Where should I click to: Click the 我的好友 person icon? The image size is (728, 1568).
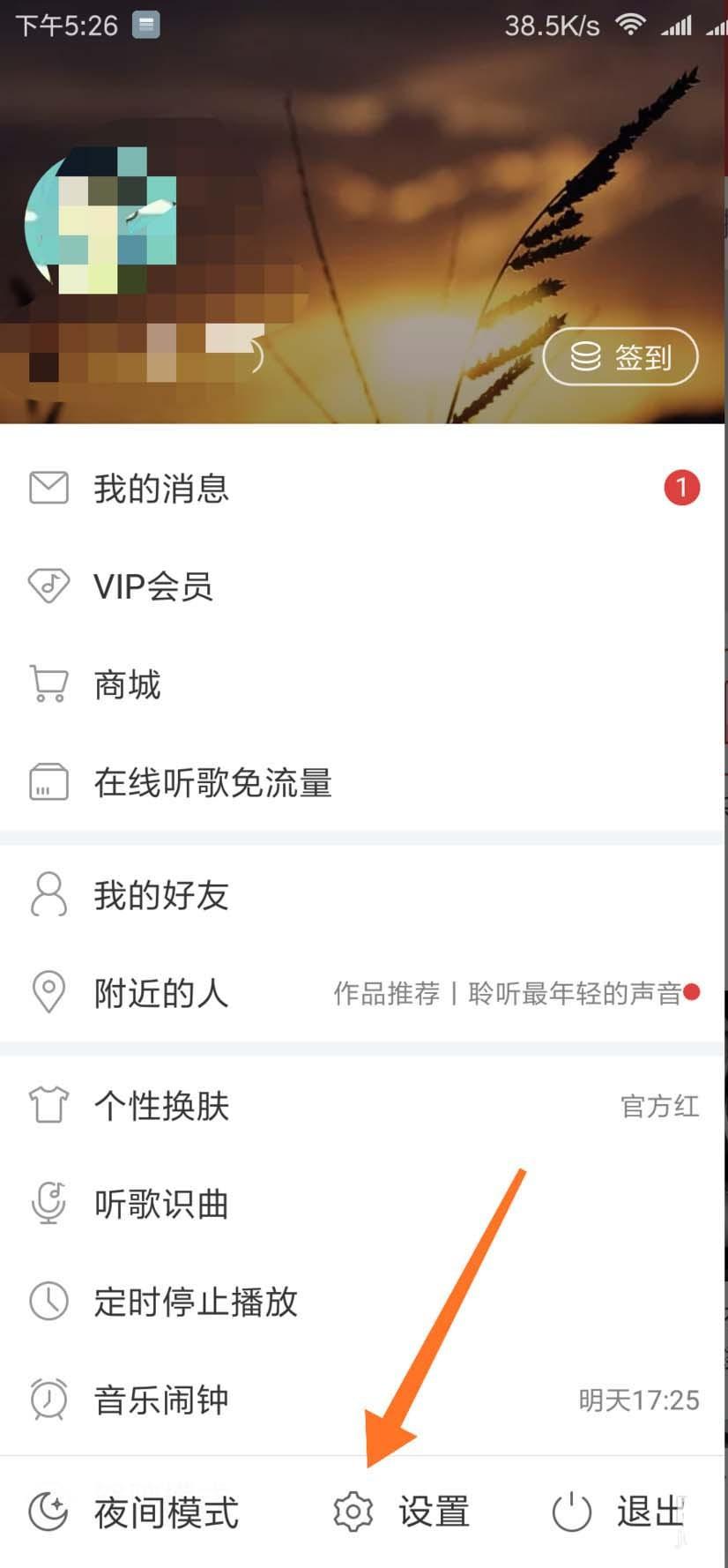[48, 894]
